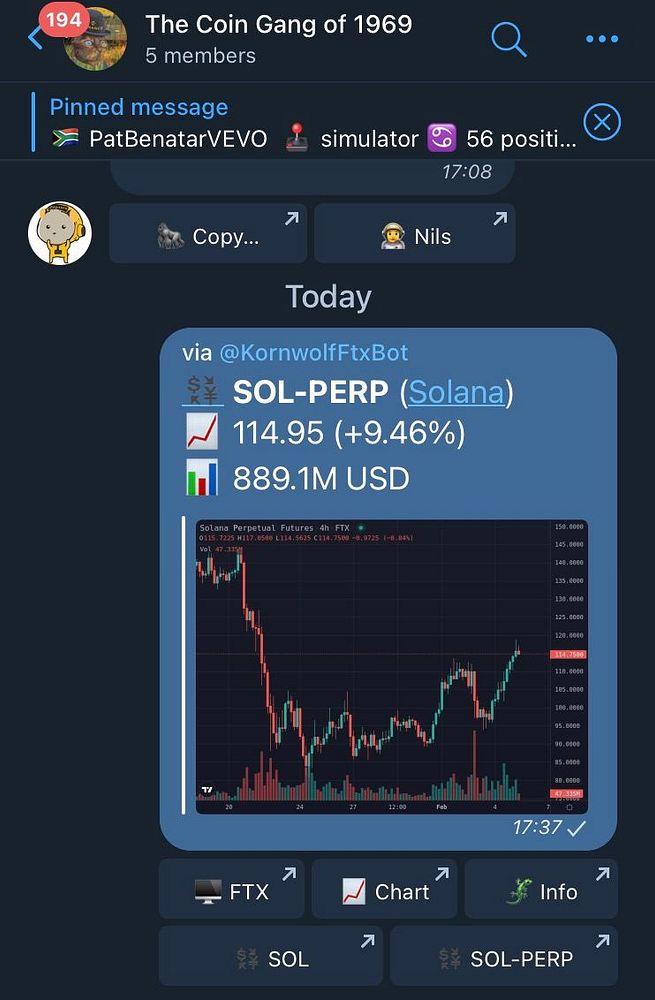The image size is (655, 1000).
Task: Select the SOL-PERP inline button
Action: pos(504,958)
